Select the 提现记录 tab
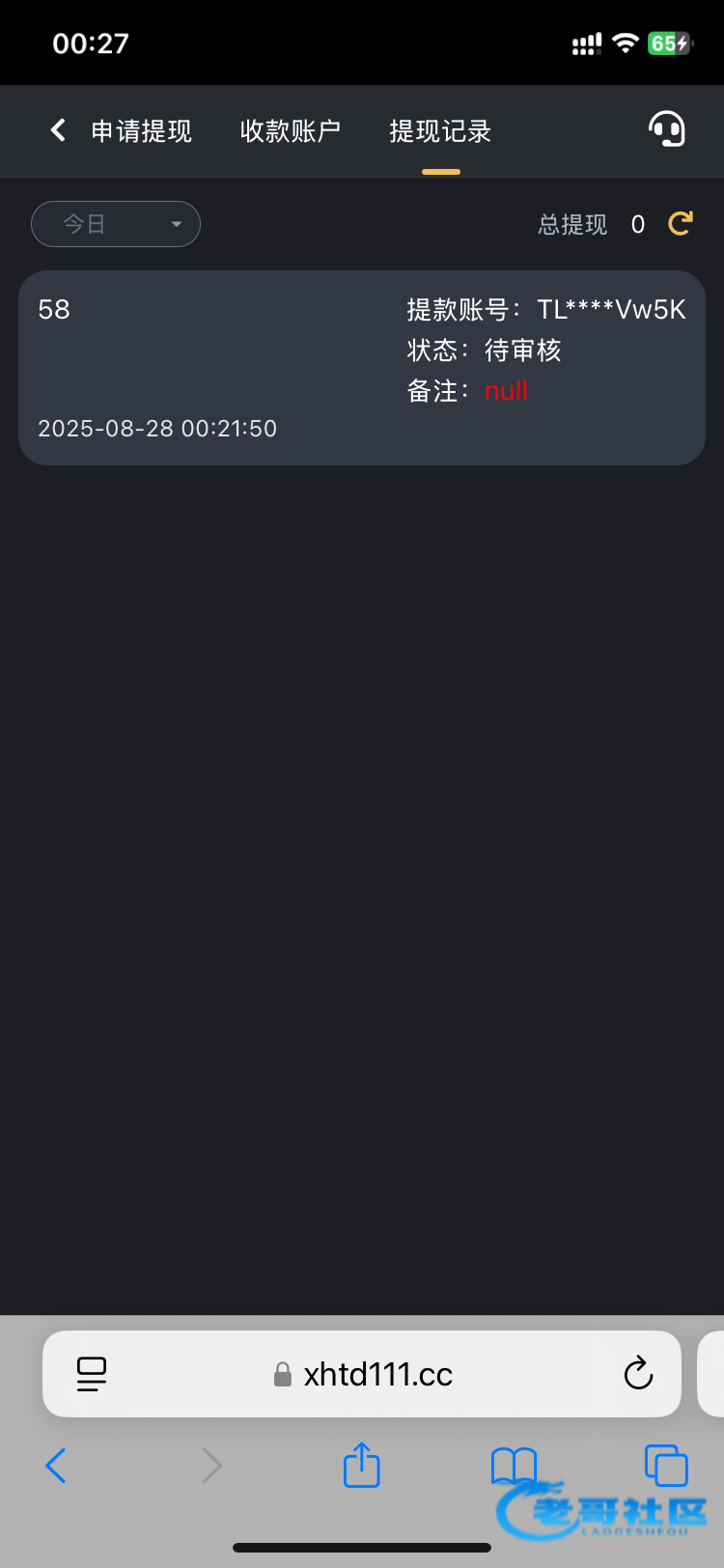Screen dimensions: 724x1568 pyautogui.click(x=440, y=131)
